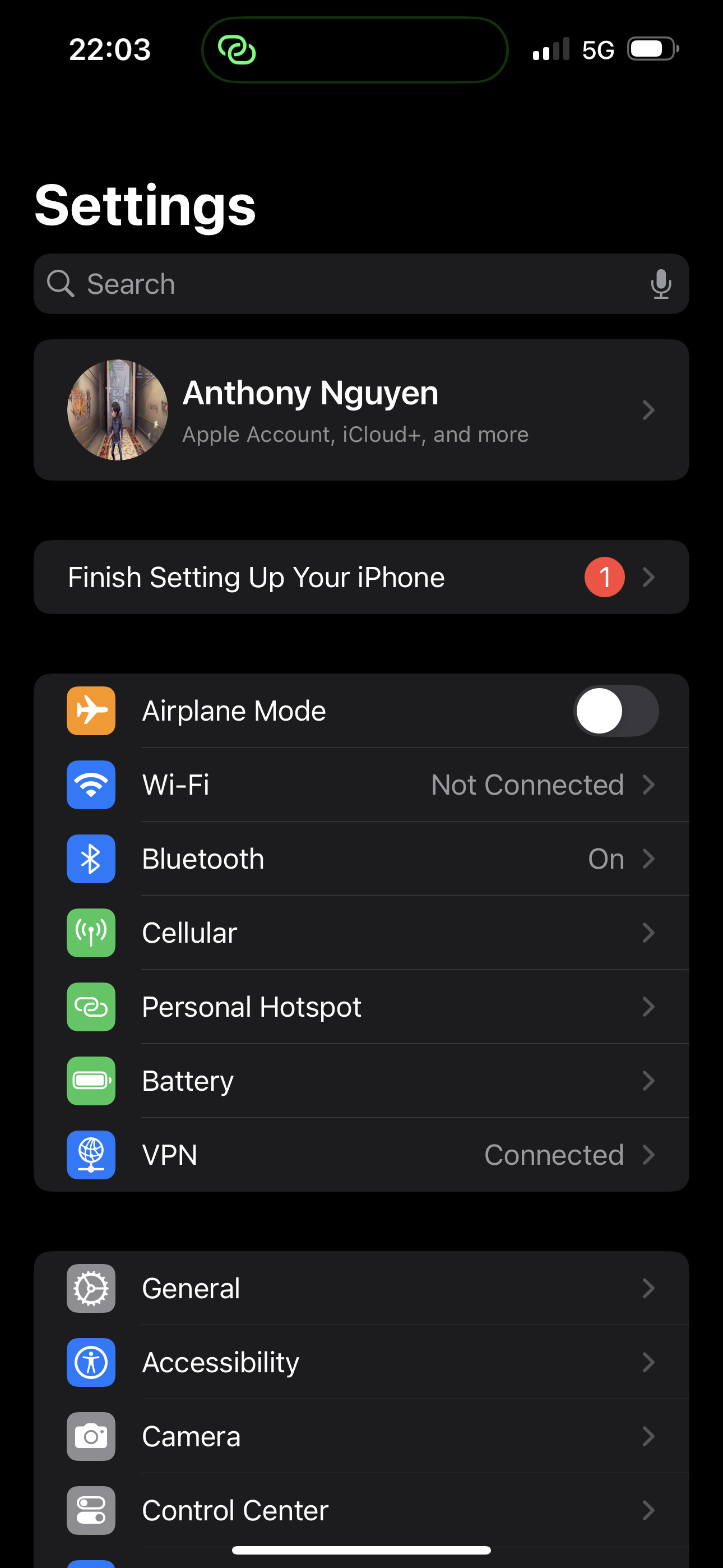
Task: Open Wi-Fi settings
Action: pyautogui.click(x=361, y=785)
